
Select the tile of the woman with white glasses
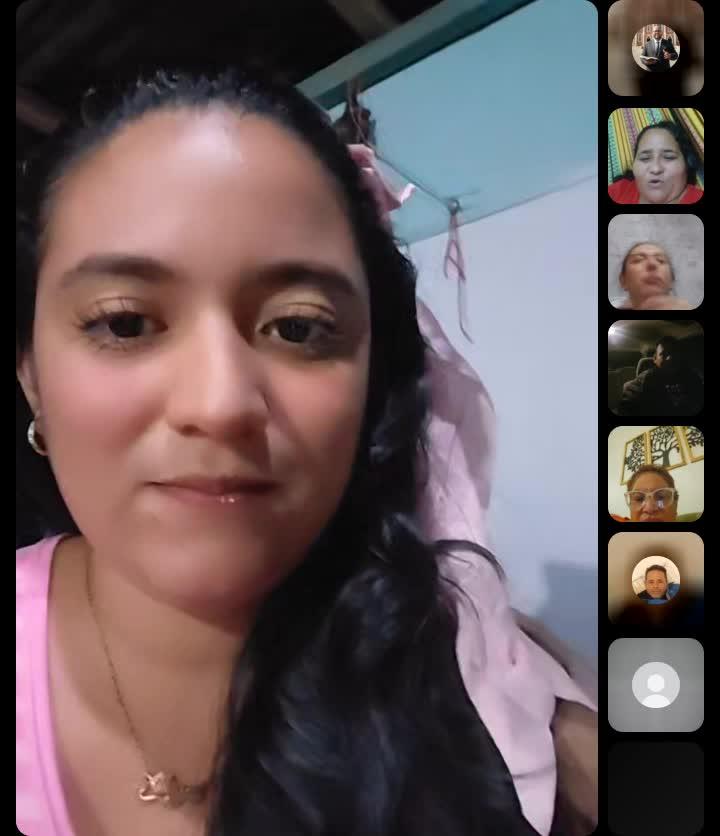pyautogui.click(x=655, y=474)
